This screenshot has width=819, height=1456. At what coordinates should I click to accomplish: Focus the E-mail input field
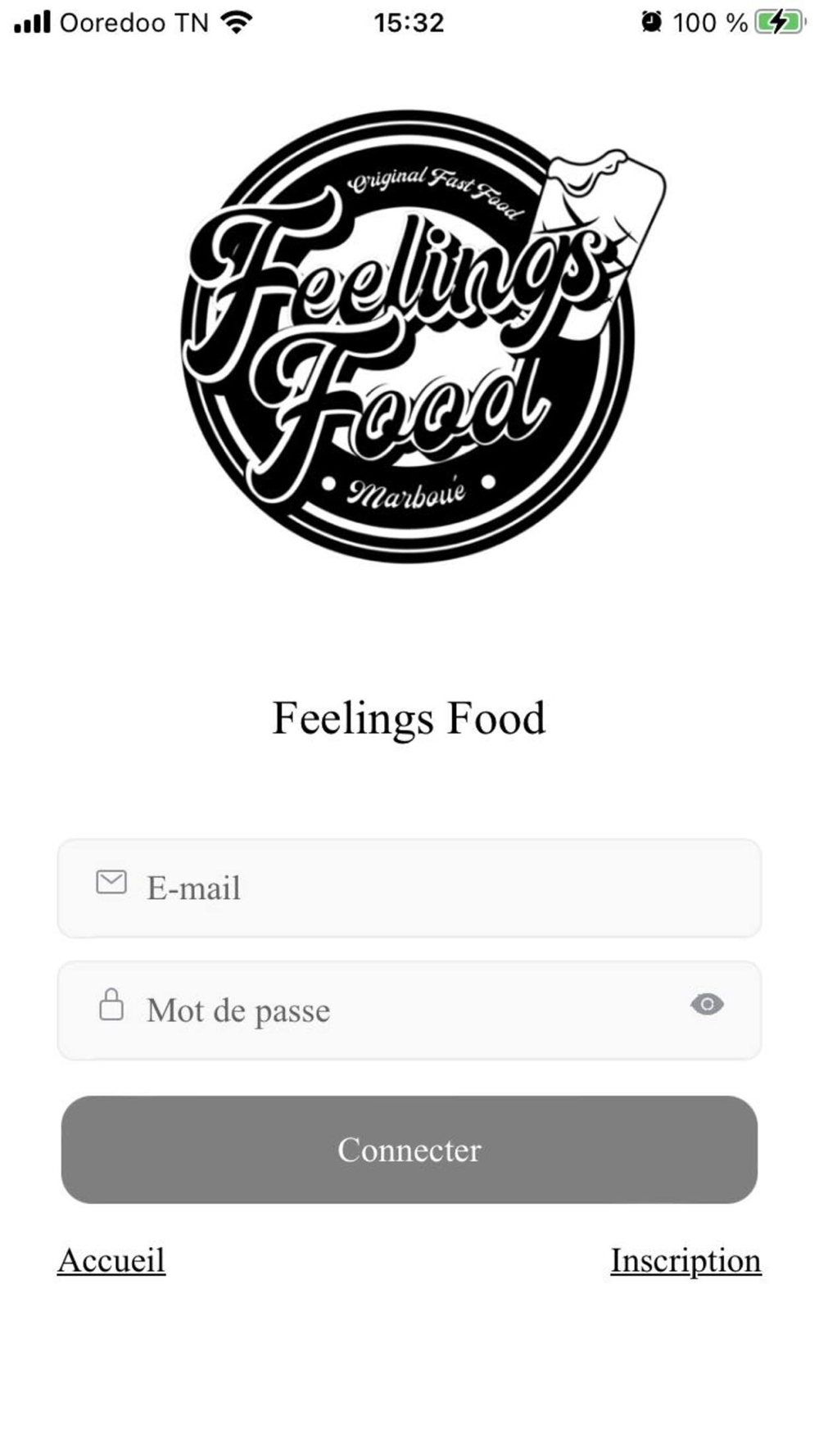click(x=409, y=889)
